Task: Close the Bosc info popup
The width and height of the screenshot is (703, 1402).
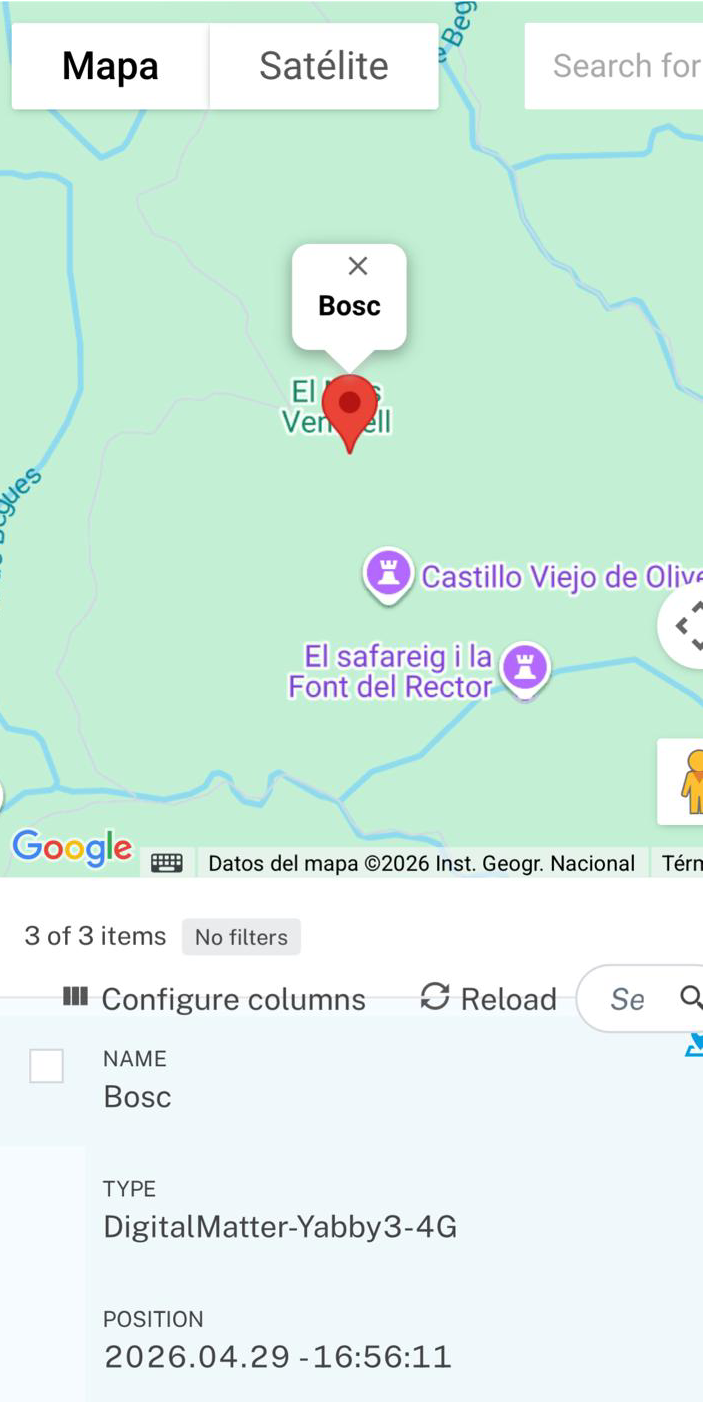Action: click(x=358, y=266)
